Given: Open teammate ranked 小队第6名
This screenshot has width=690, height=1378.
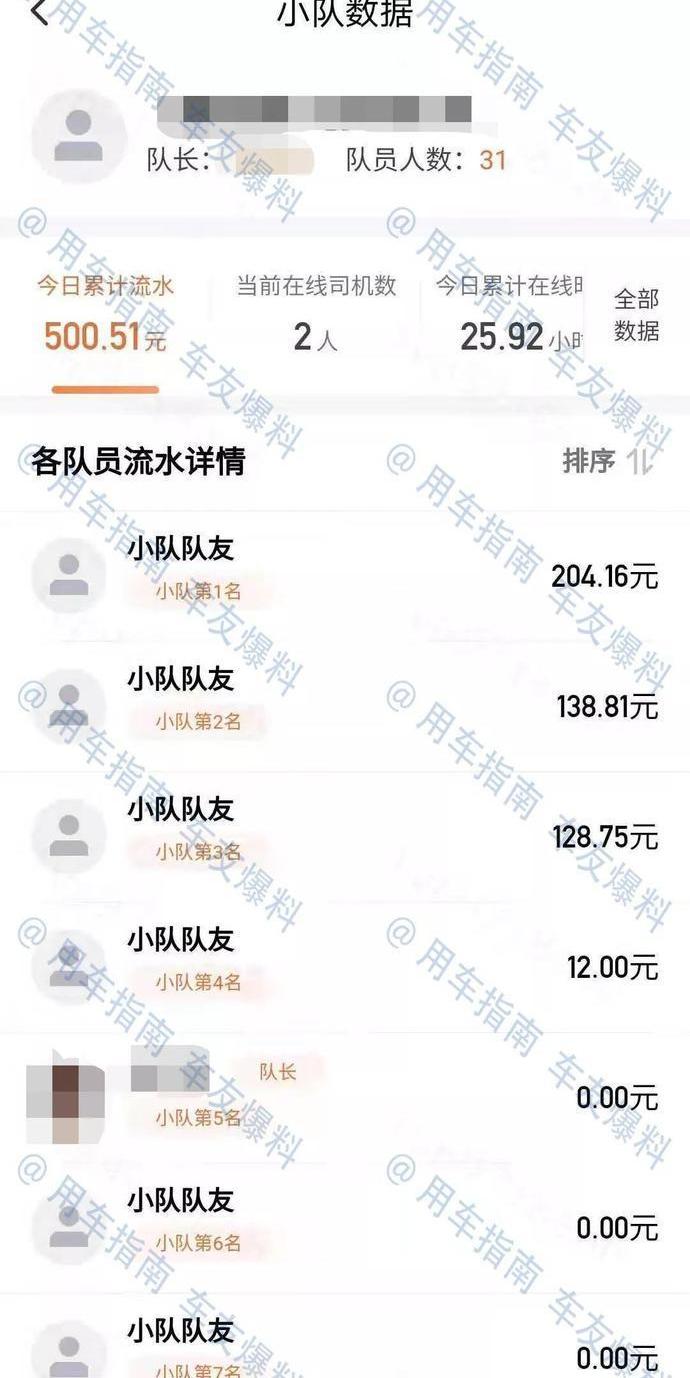Looking at the screenshot, I should (x=345, y=1227).
